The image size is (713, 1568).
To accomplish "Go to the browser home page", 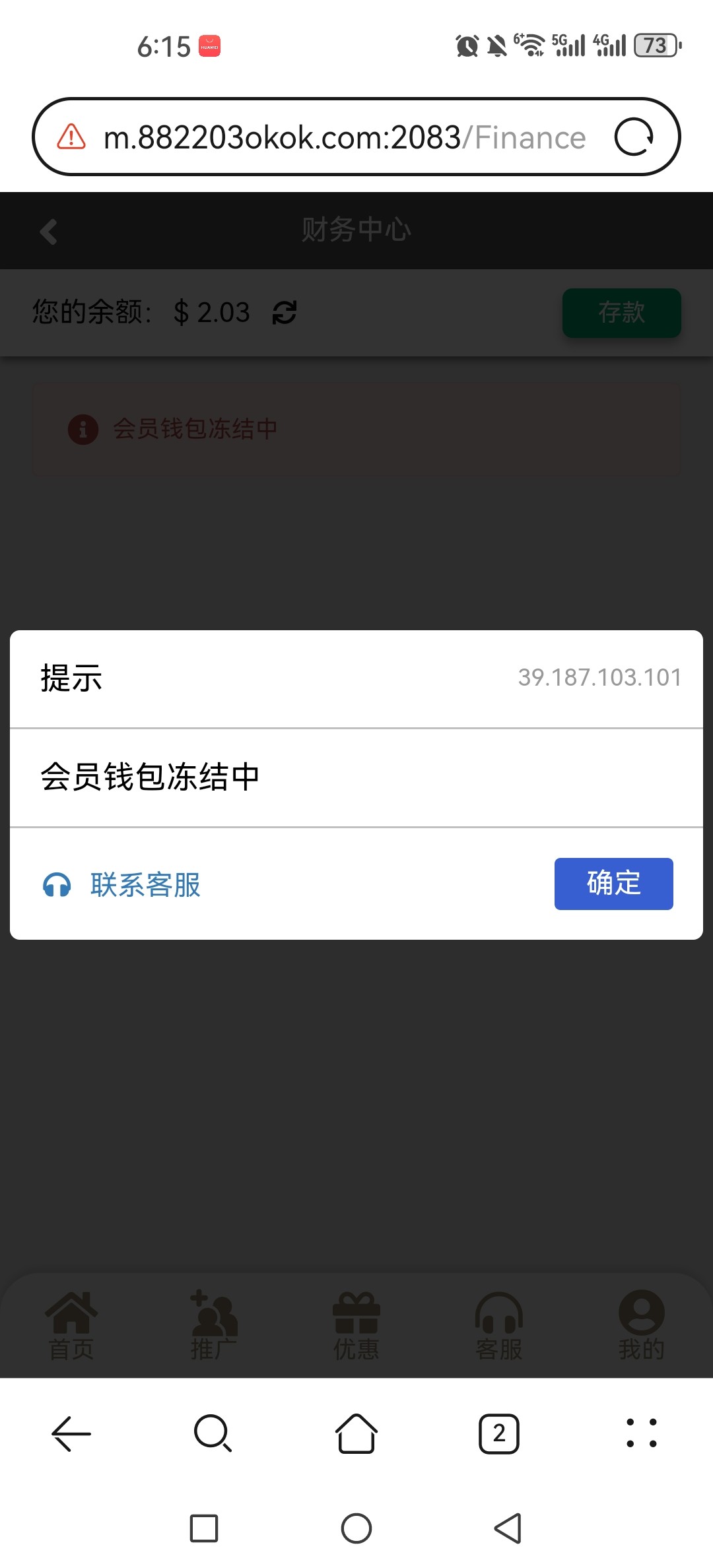I will pyautogui.click(x=356, y=1433).
